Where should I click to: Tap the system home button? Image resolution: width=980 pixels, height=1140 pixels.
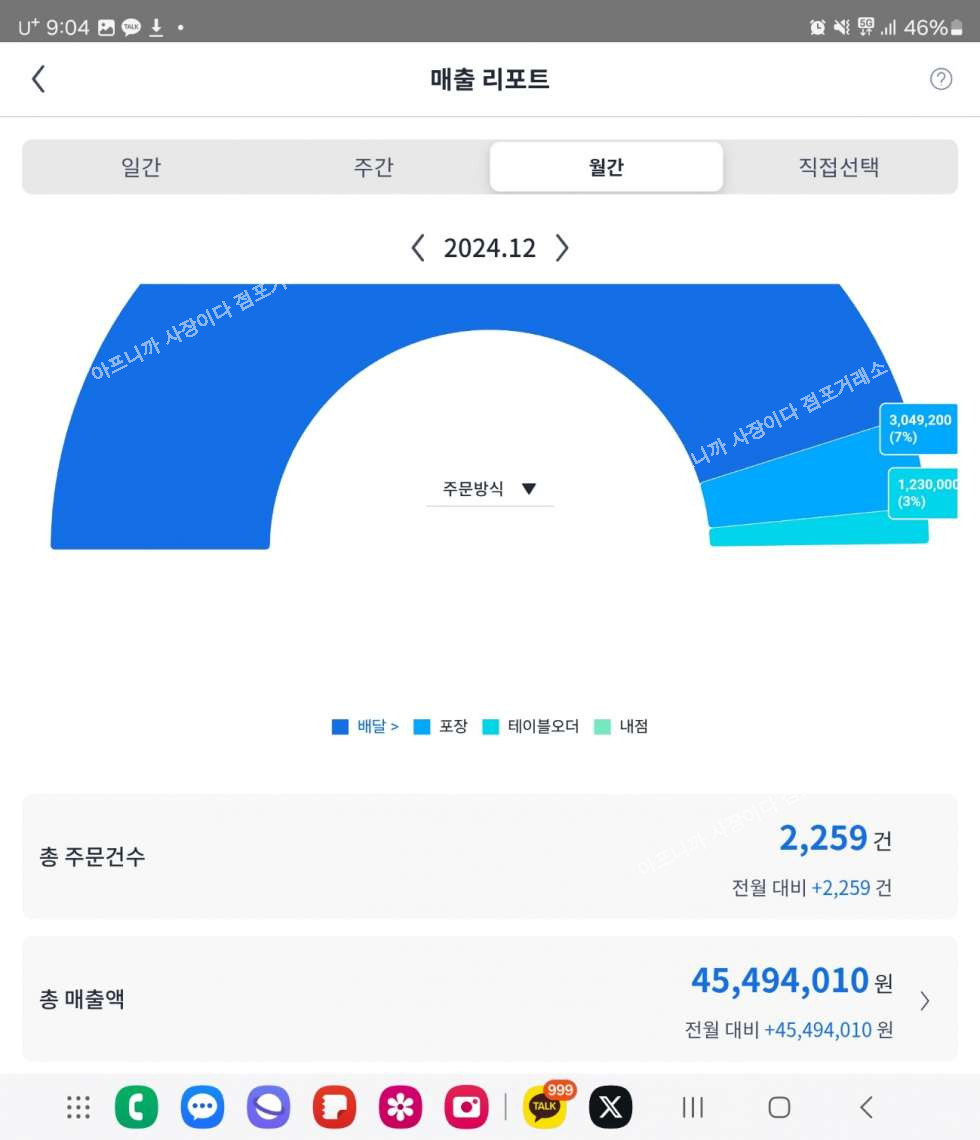pos(779,1107)
